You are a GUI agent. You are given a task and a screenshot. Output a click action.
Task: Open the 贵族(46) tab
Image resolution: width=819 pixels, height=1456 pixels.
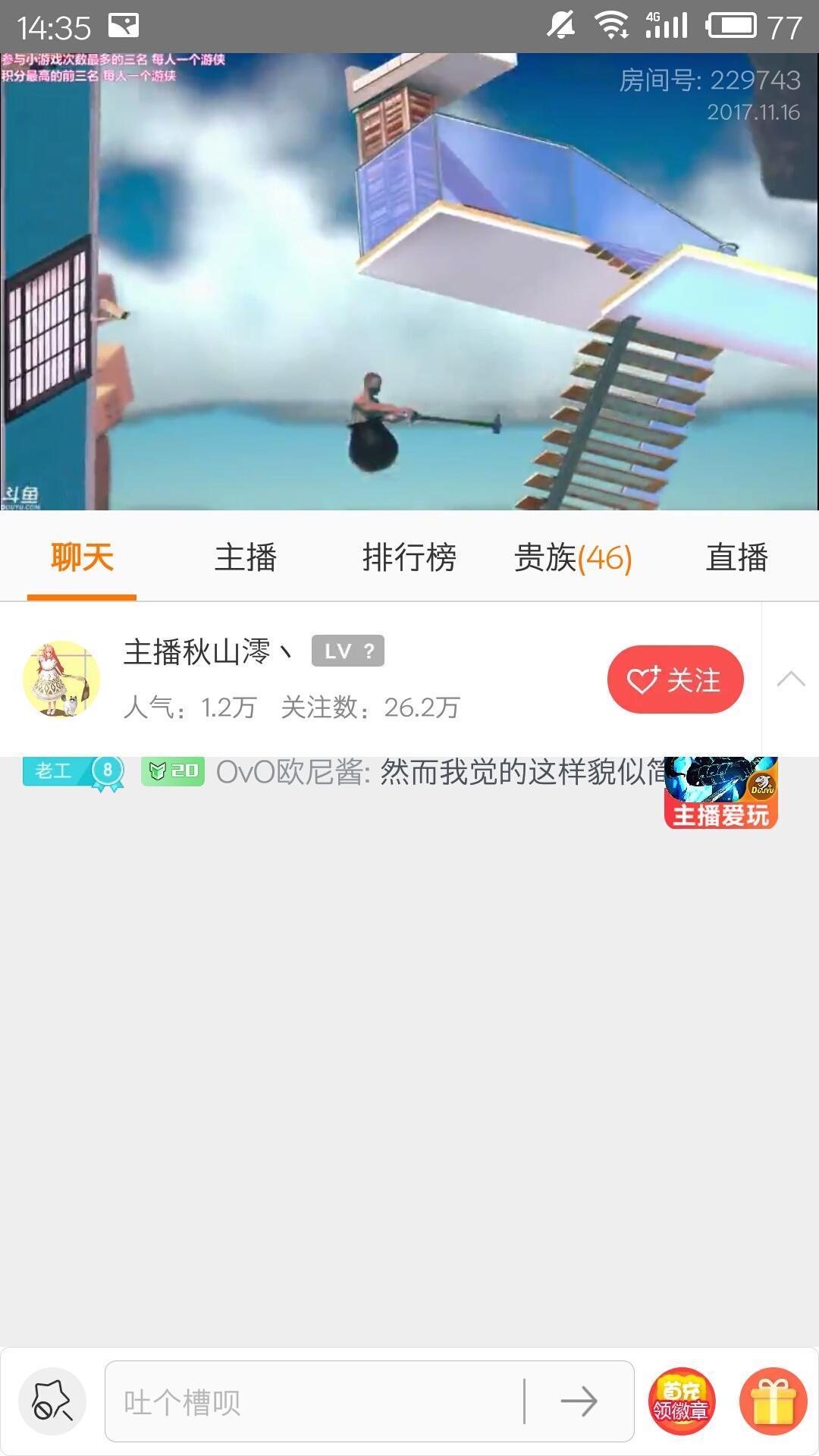573,558
